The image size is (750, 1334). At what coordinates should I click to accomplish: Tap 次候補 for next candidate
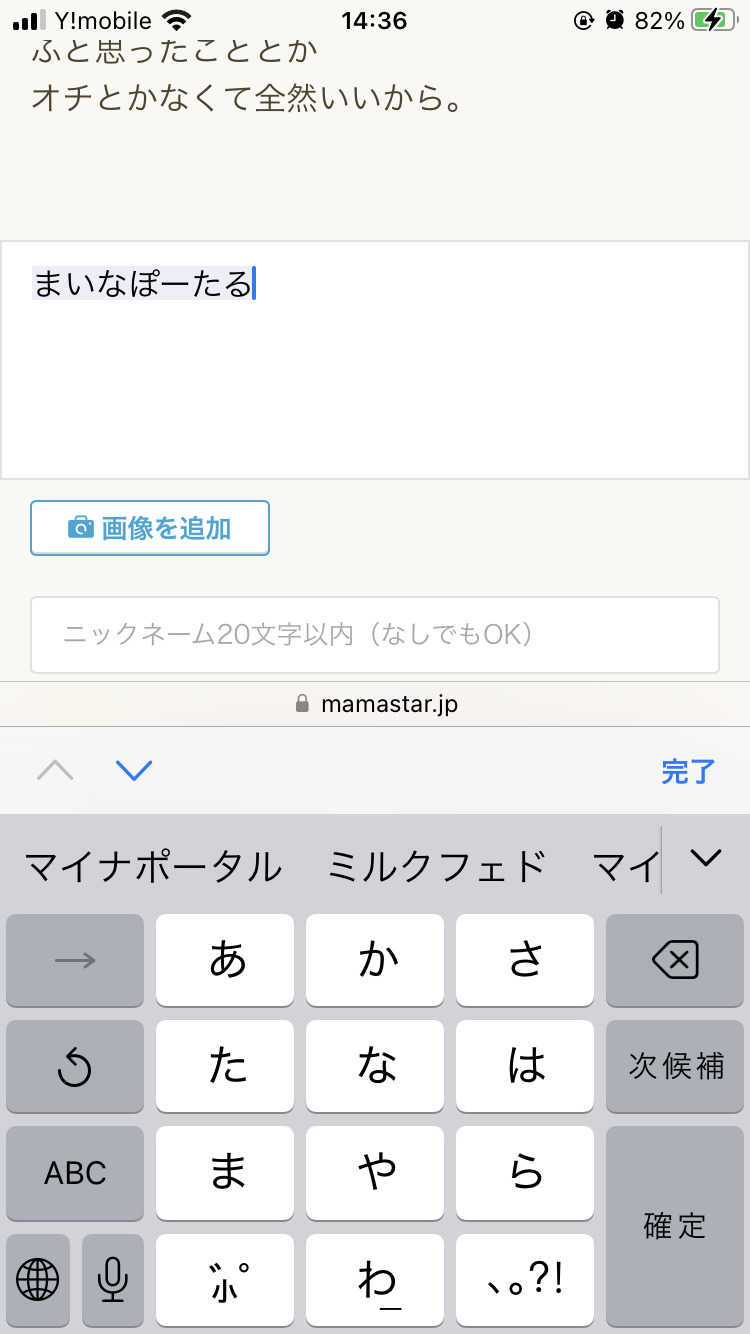[675, 1066]
